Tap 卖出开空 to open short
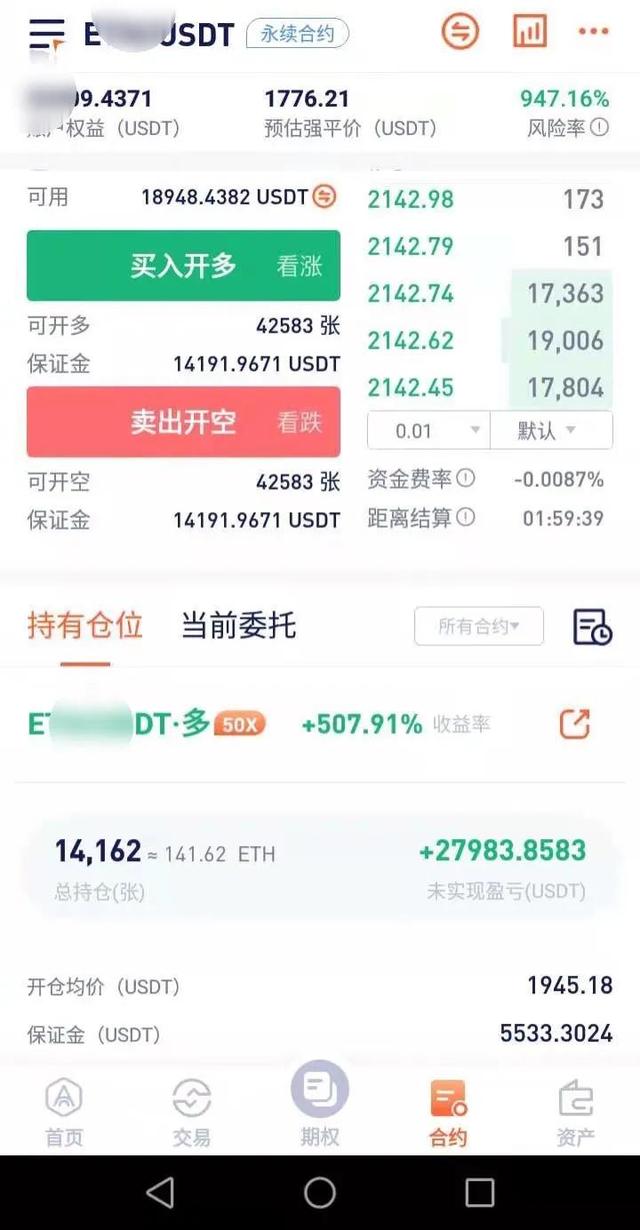The height and width of the screenshot is (1230, 640). point(183,422)
